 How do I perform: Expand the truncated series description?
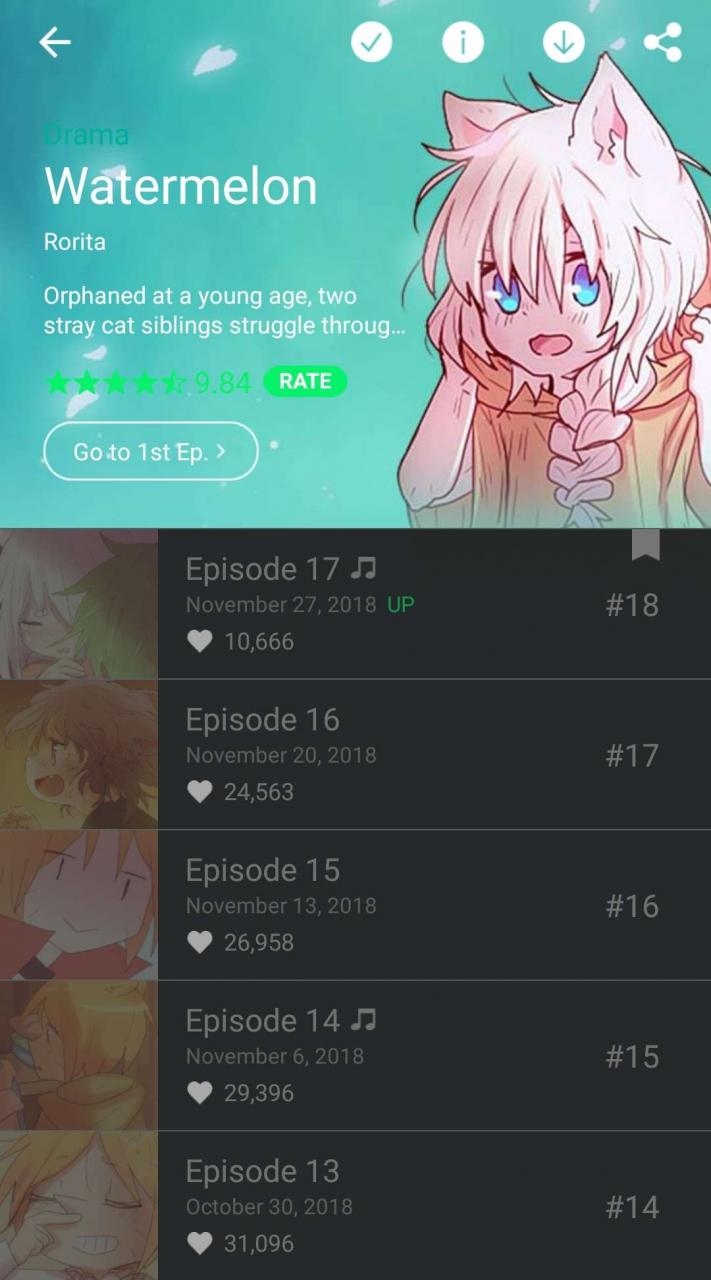click(224, 311)
